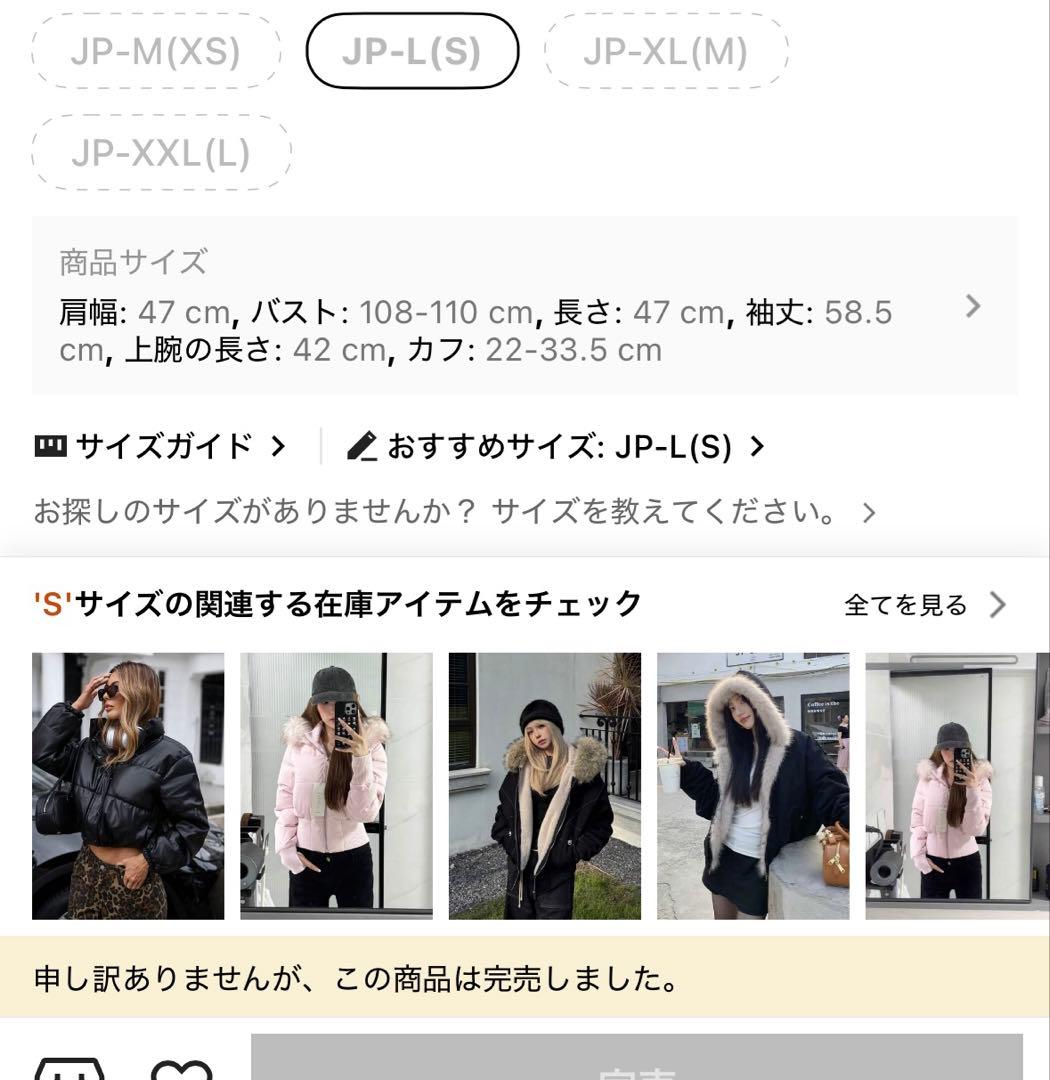Expand the 商品サイズ measurement details

point(524,306)
